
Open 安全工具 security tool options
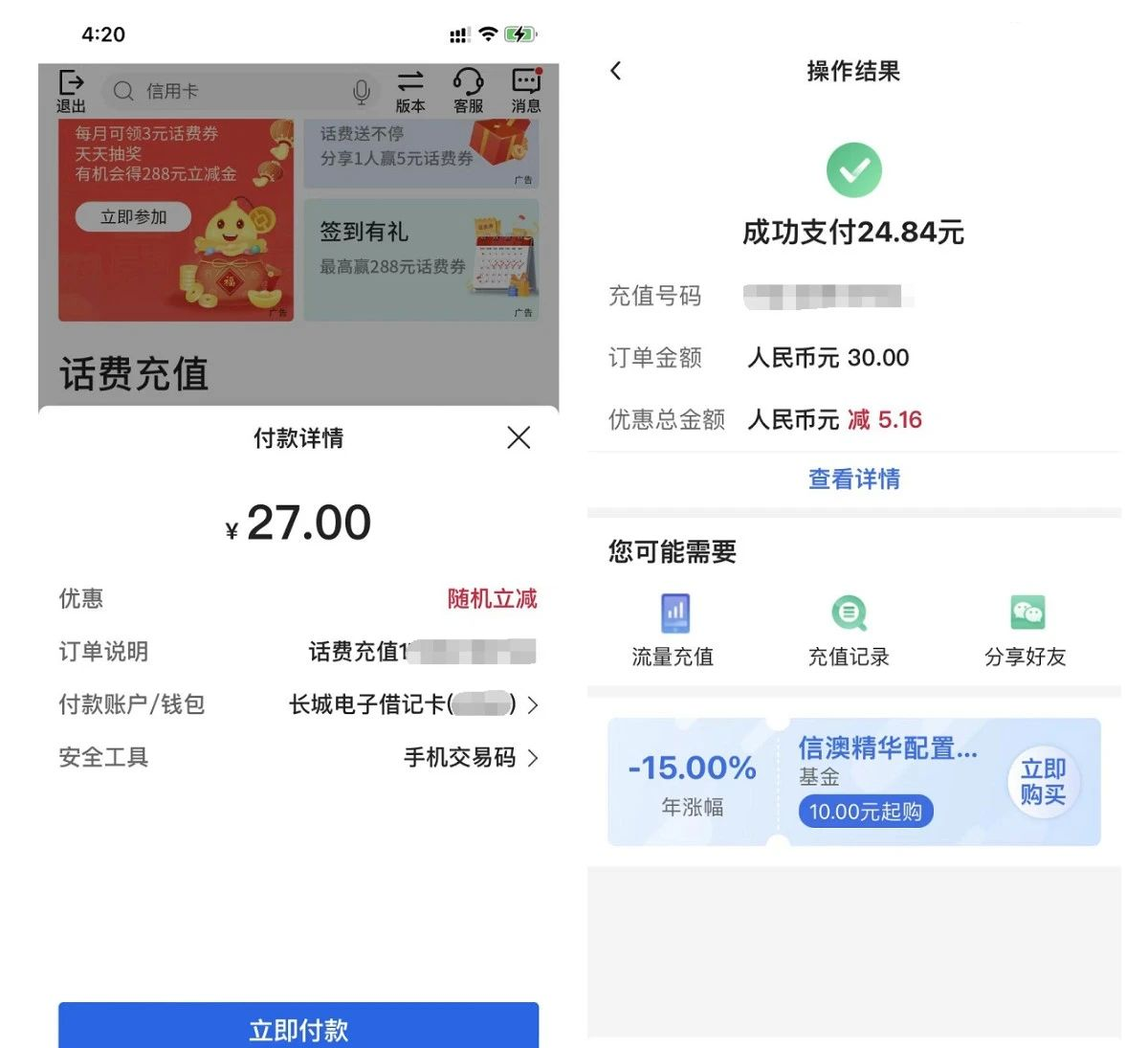coord(469,758)
